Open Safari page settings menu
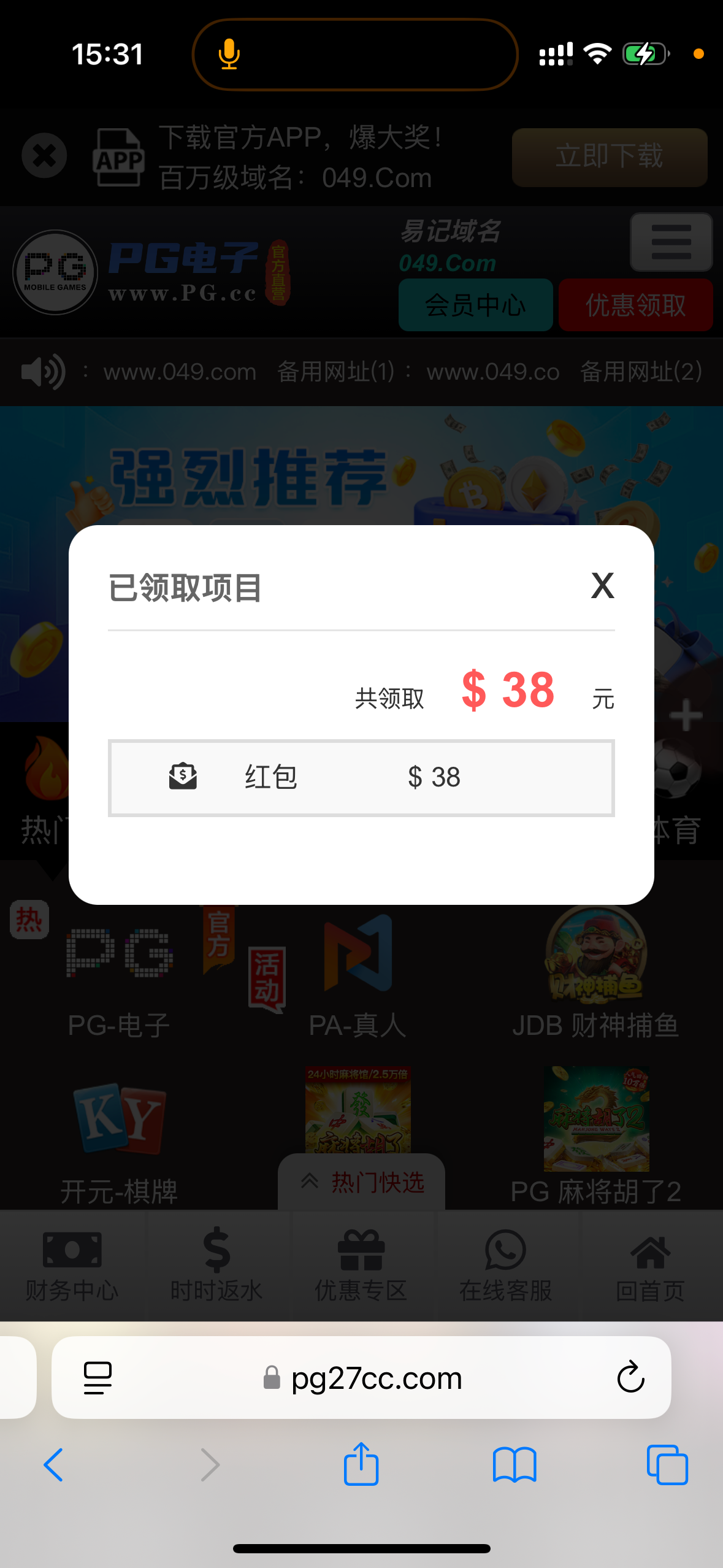Viewport: 723px width, 1568px height. pos(98,1378)
